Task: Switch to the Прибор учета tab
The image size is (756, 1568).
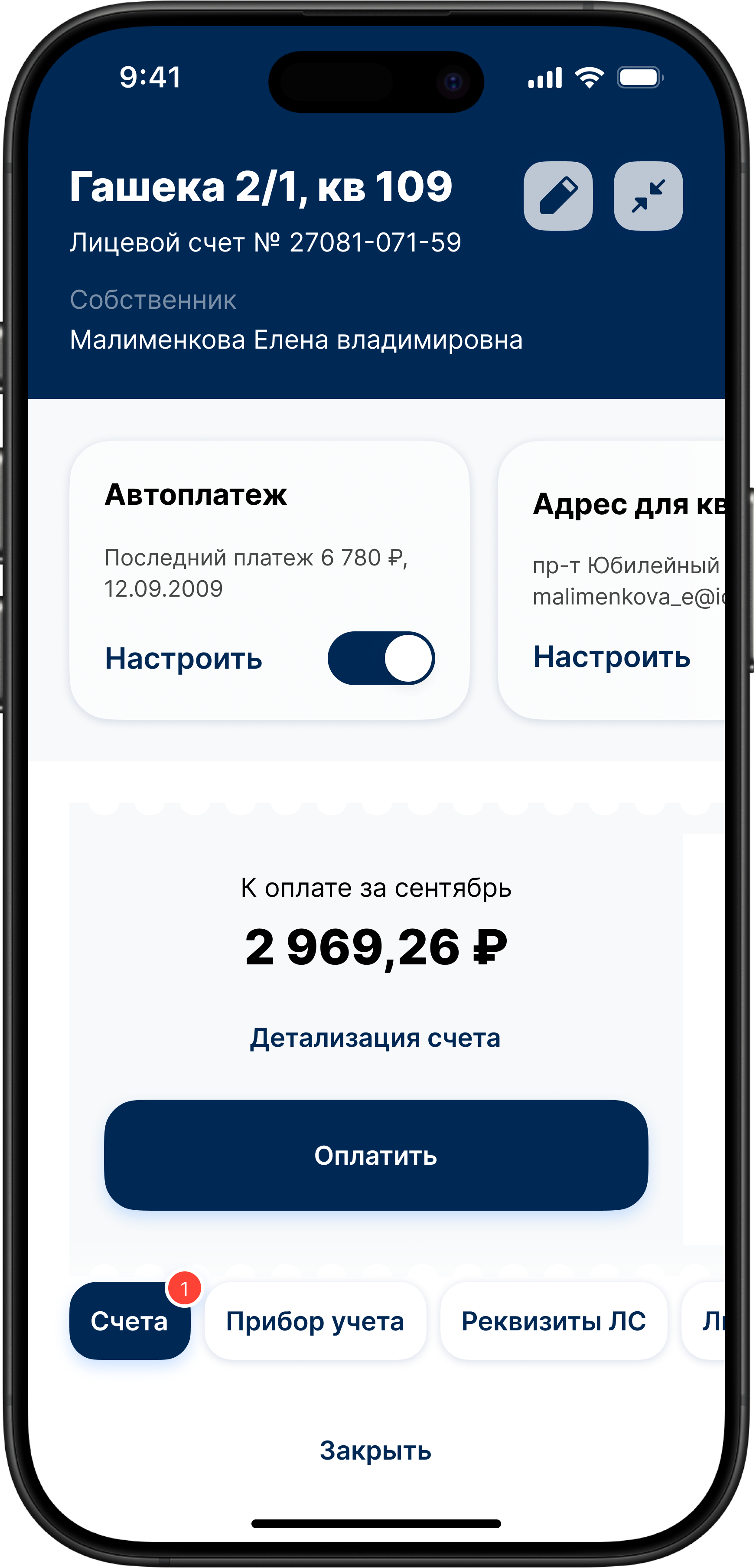Action: coord(315,1321)
